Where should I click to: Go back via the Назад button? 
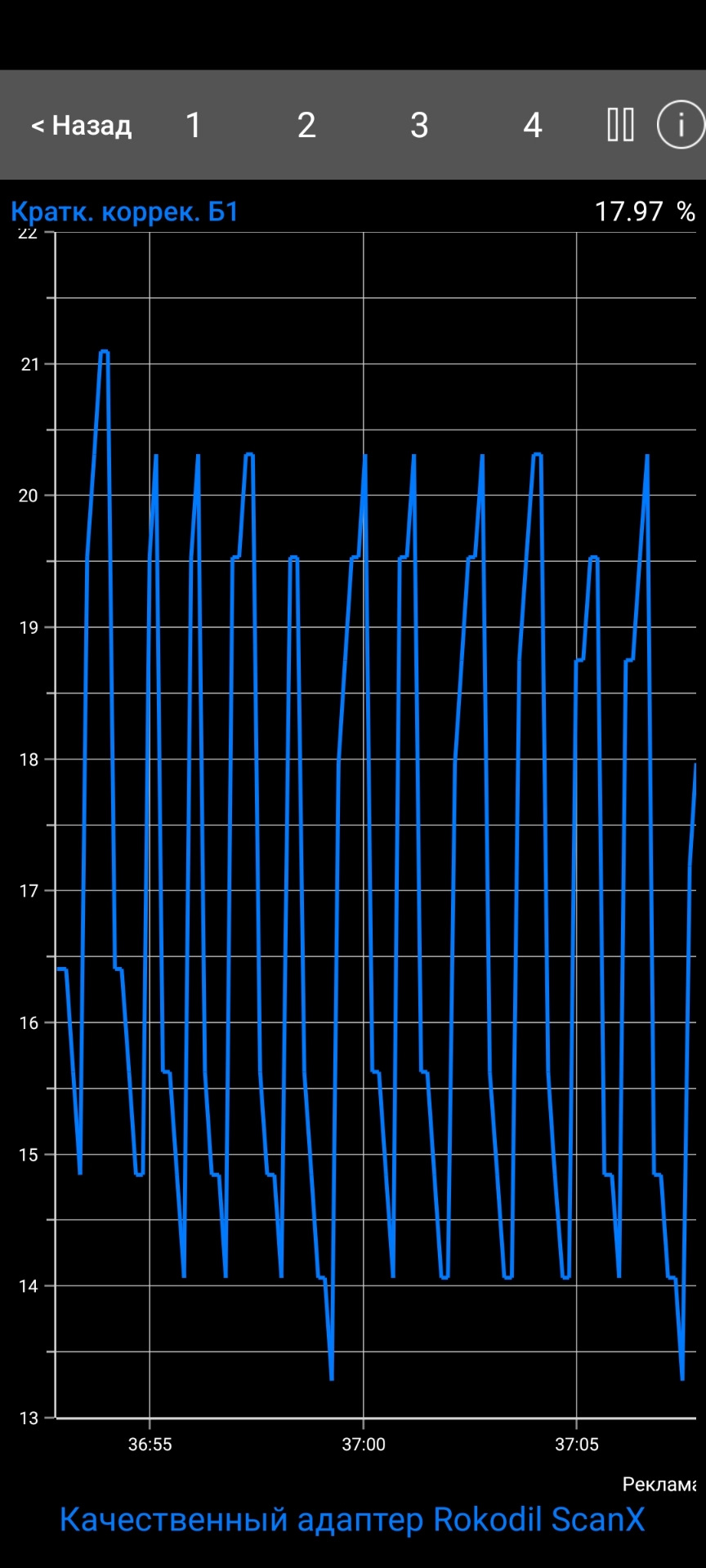click(x=81, y=126)
